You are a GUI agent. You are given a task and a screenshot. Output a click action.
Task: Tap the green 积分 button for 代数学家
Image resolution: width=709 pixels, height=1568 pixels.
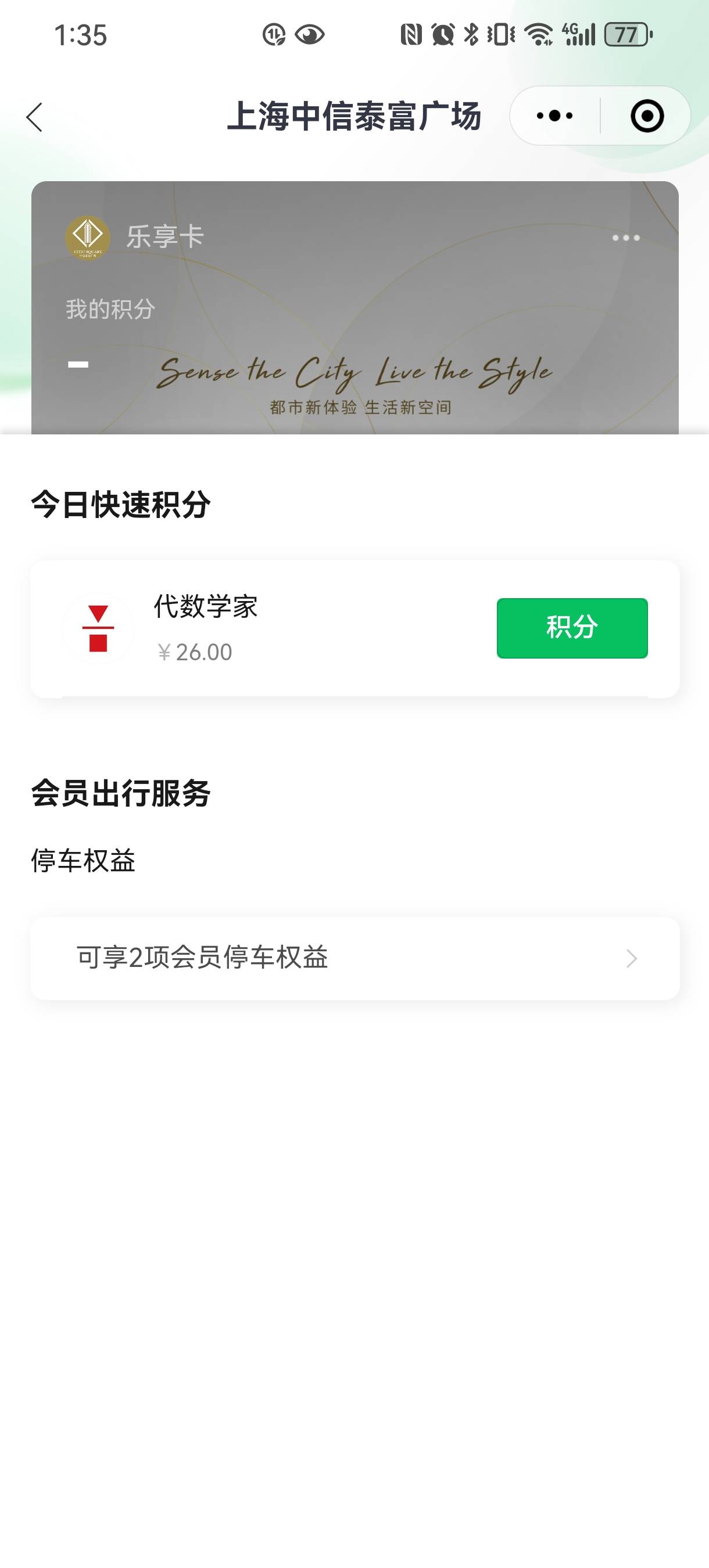point(572,628)
